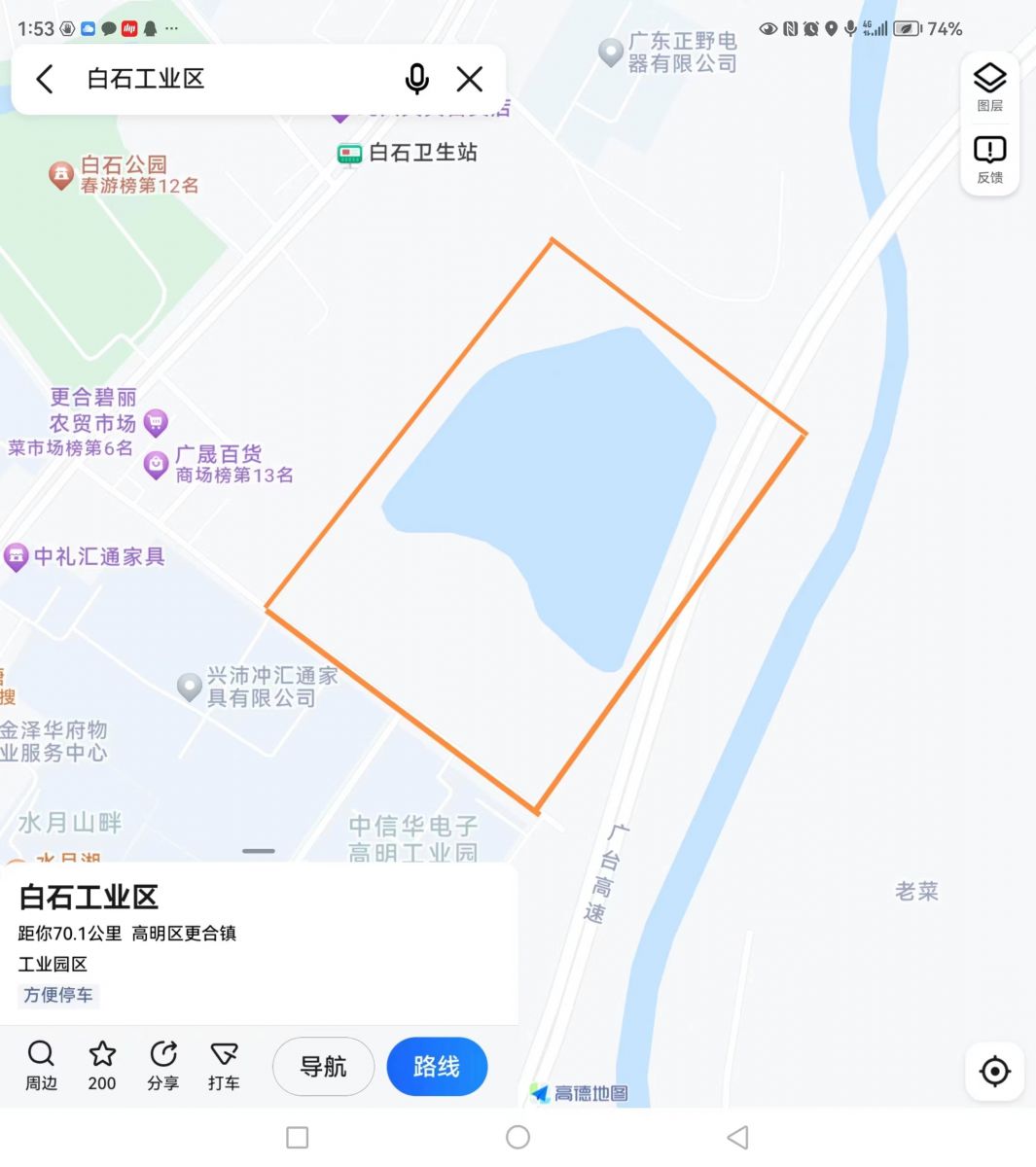View the 路线 to 白石工业区
This screenshot has width=1036, height=1167.
click(x=437, y=1067)
